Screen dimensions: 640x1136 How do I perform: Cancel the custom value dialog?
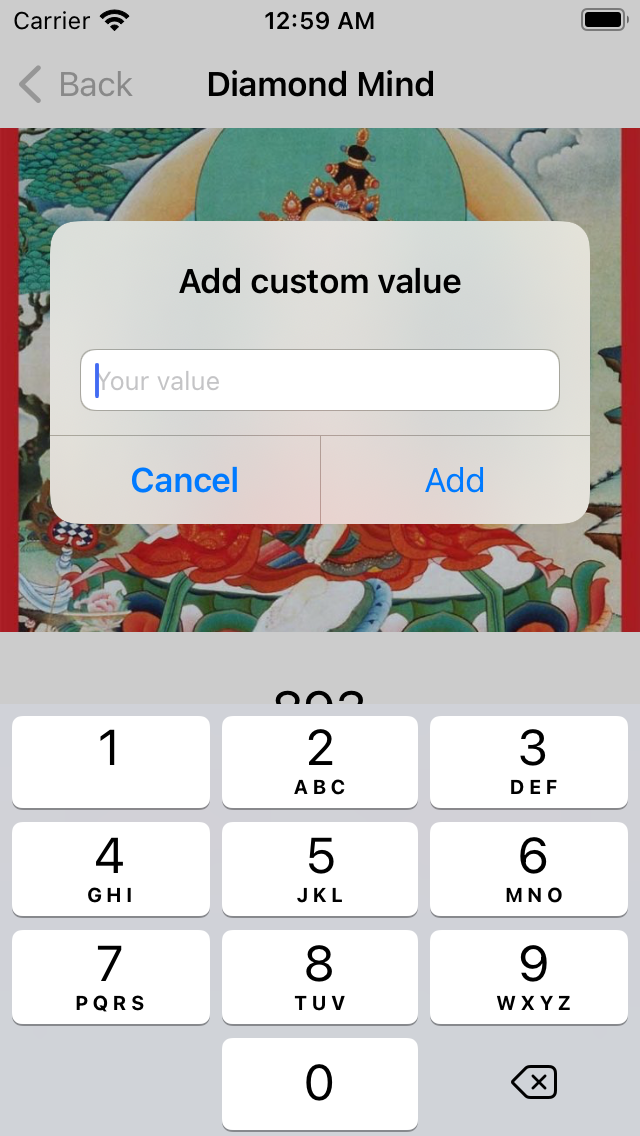point(185,480)
